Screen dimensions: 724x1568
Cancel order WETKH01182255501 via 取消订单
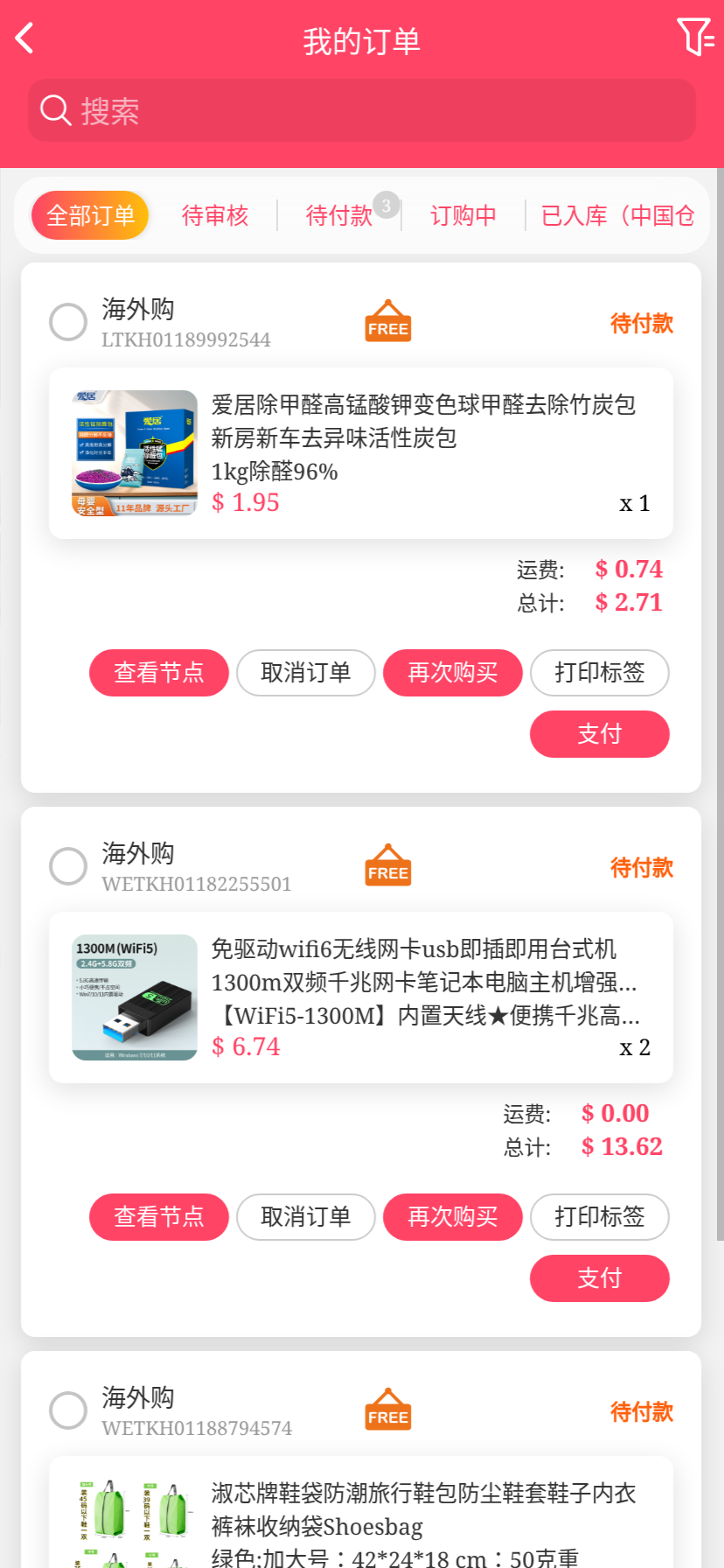pos(306,1217)
